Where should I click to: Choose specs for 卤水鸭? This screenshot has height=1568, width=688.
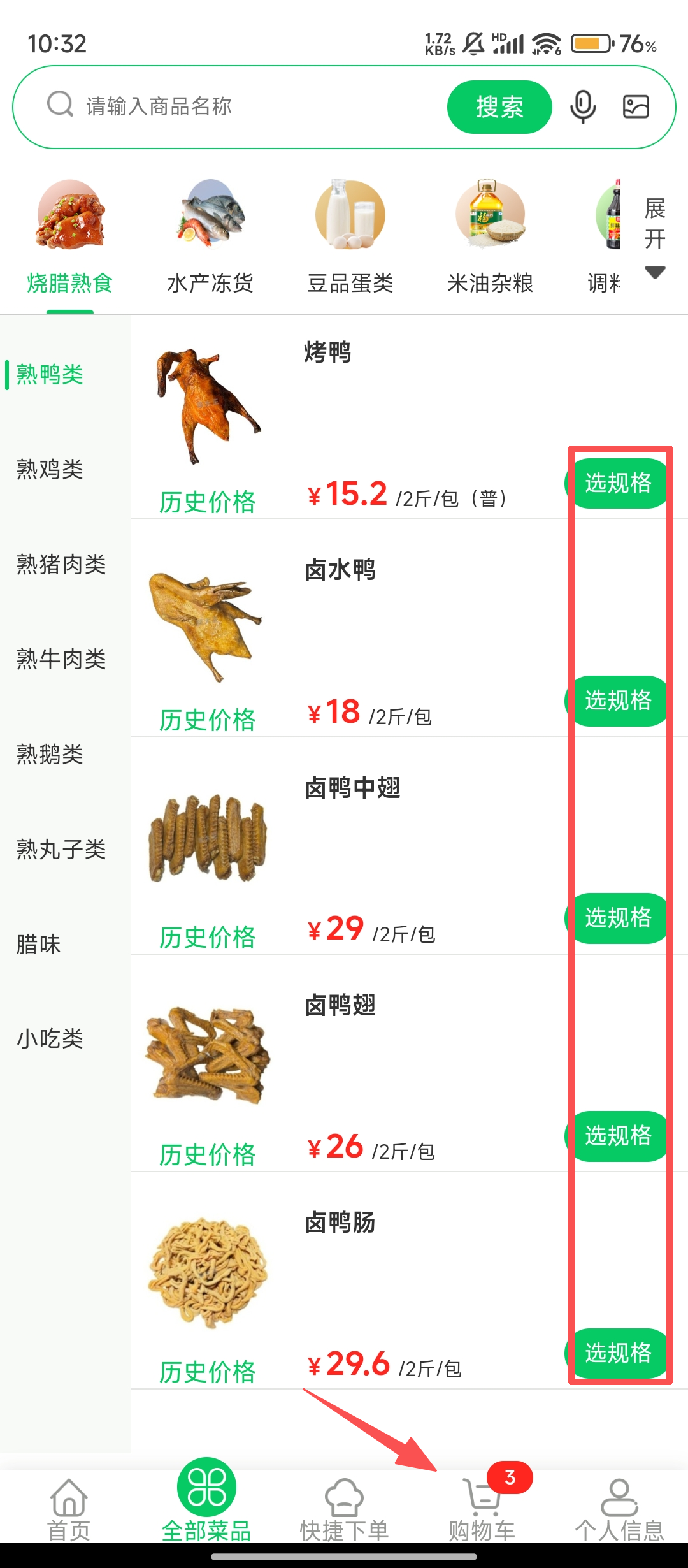(x=617, y=701)
